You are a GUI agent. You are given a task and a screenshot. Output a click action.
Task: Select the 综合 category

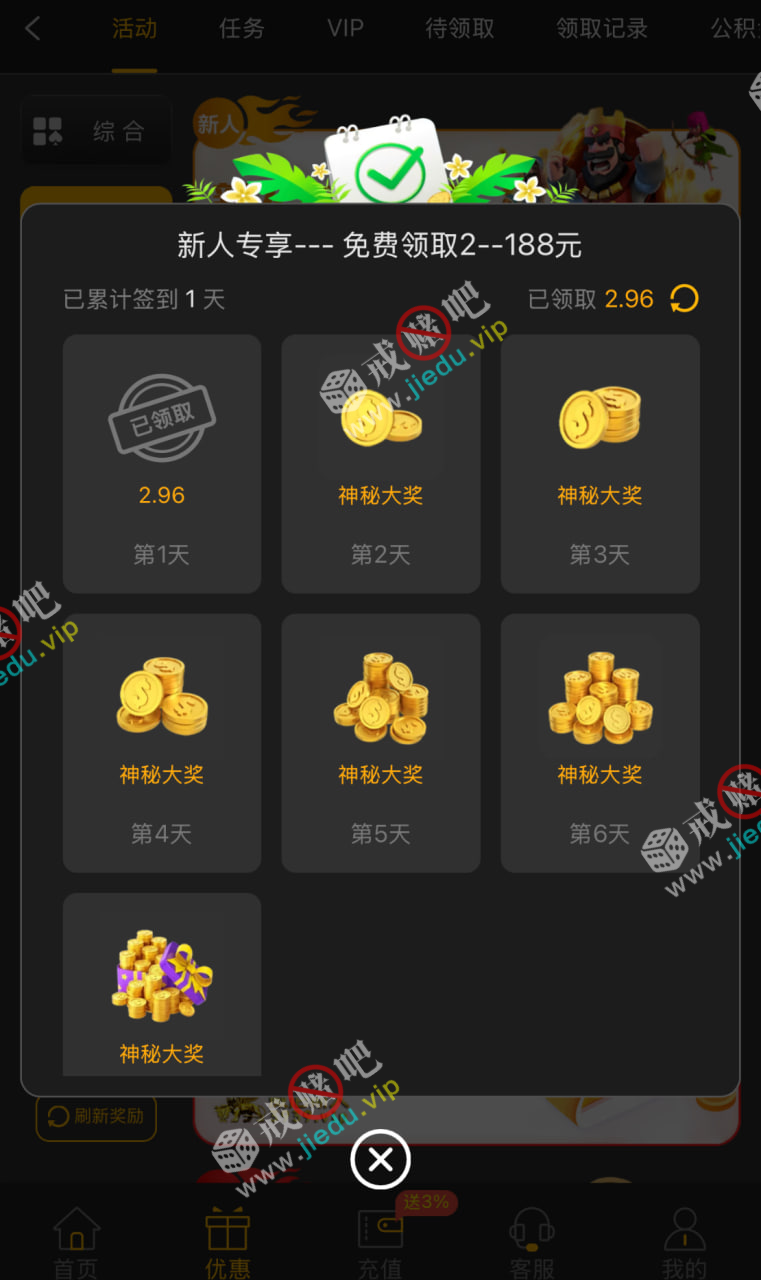coord(96,131)
